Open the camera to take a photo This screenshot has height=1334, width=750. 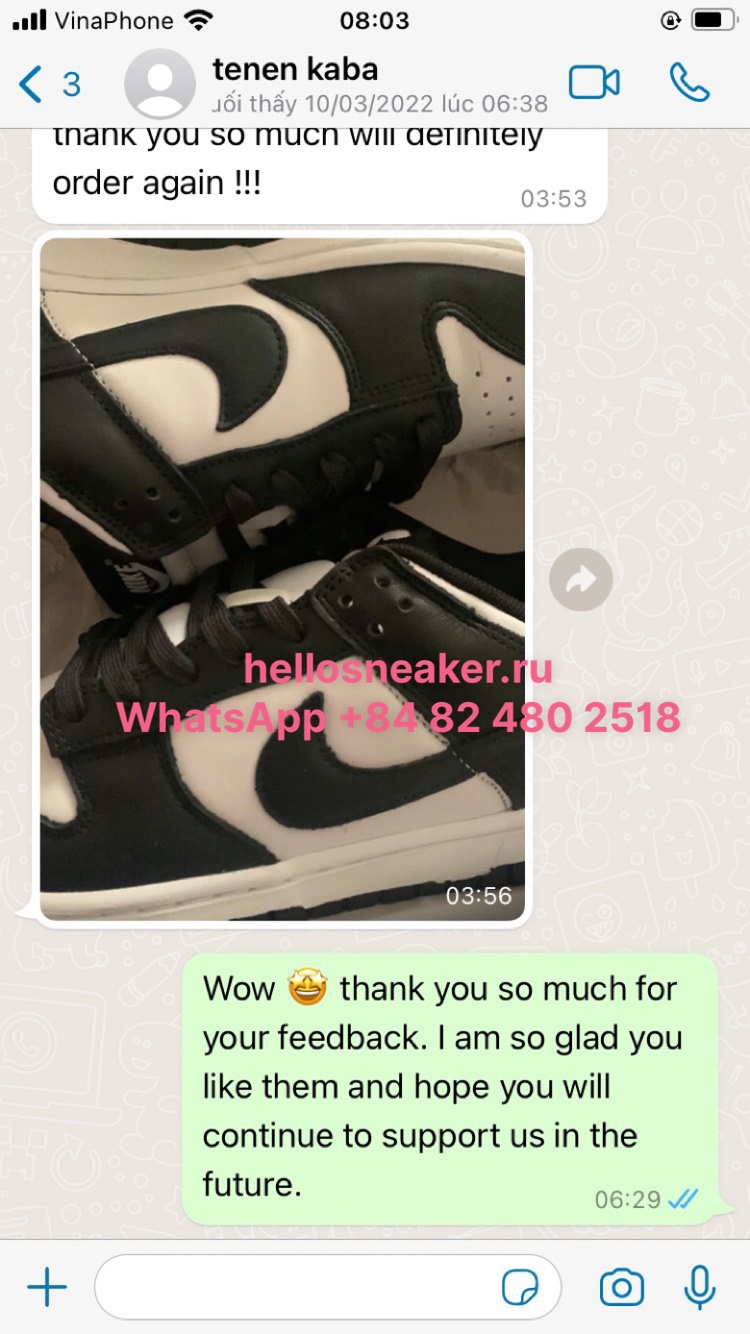coord(621,1288)
